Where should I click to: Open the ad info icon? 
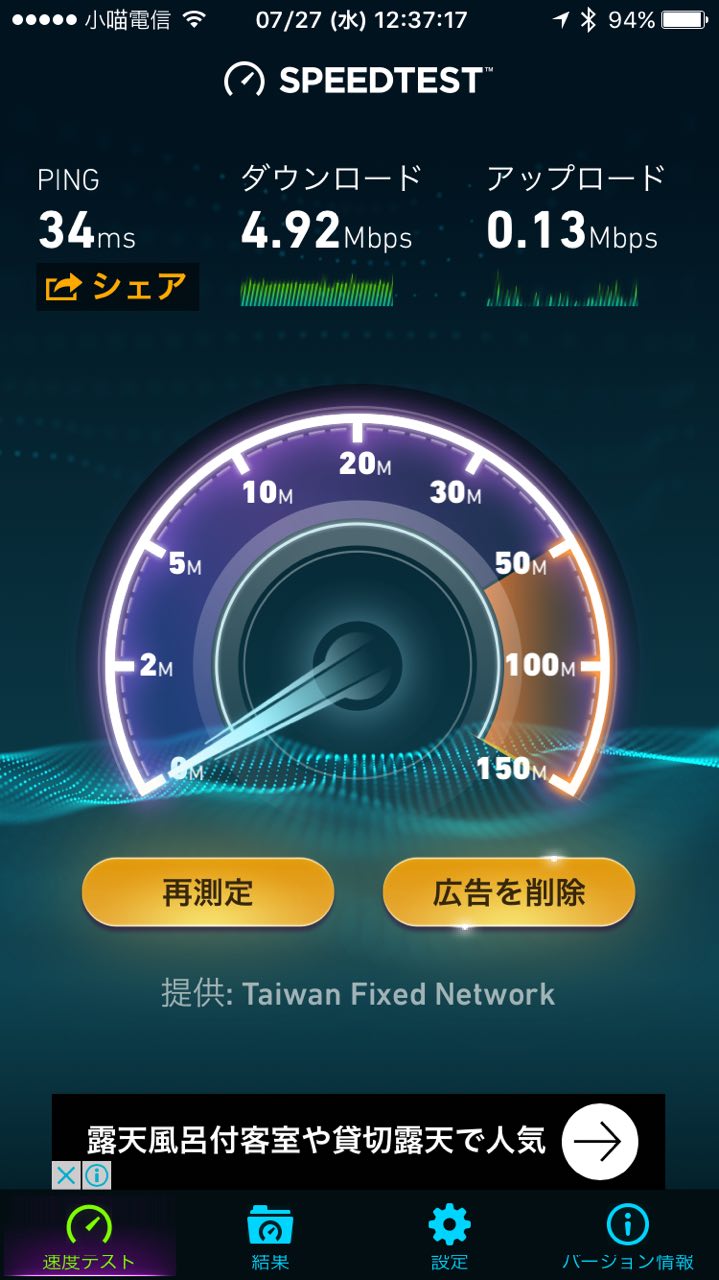pyautogui.click(x=96, y=1175)
